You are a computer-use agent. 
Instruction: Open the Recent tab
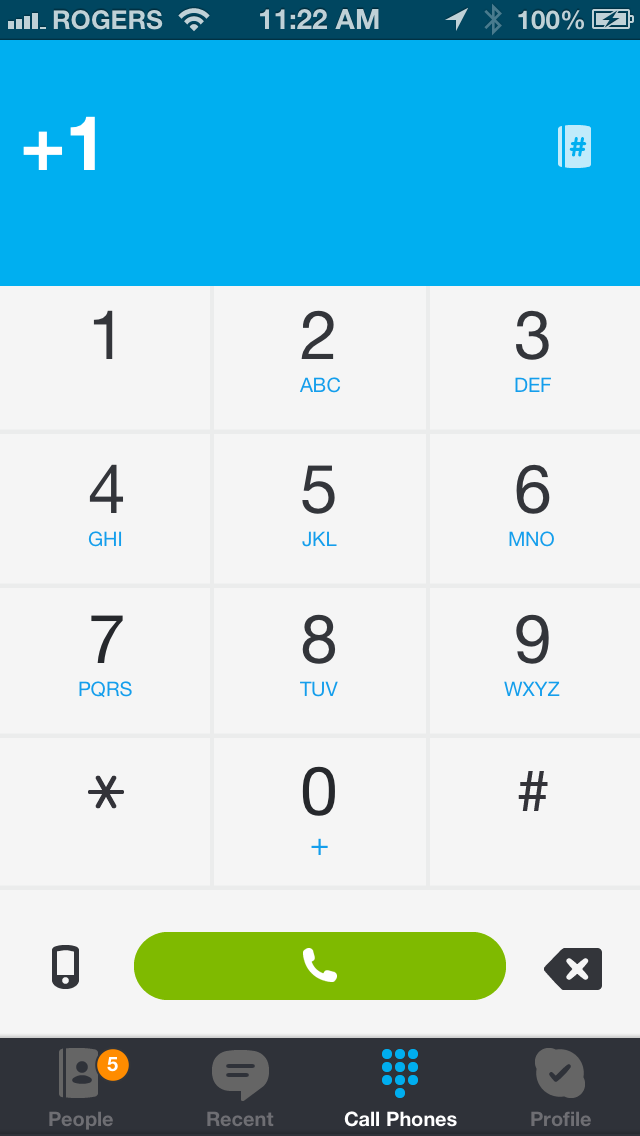pyautogui.click(x=240, y=1088)
